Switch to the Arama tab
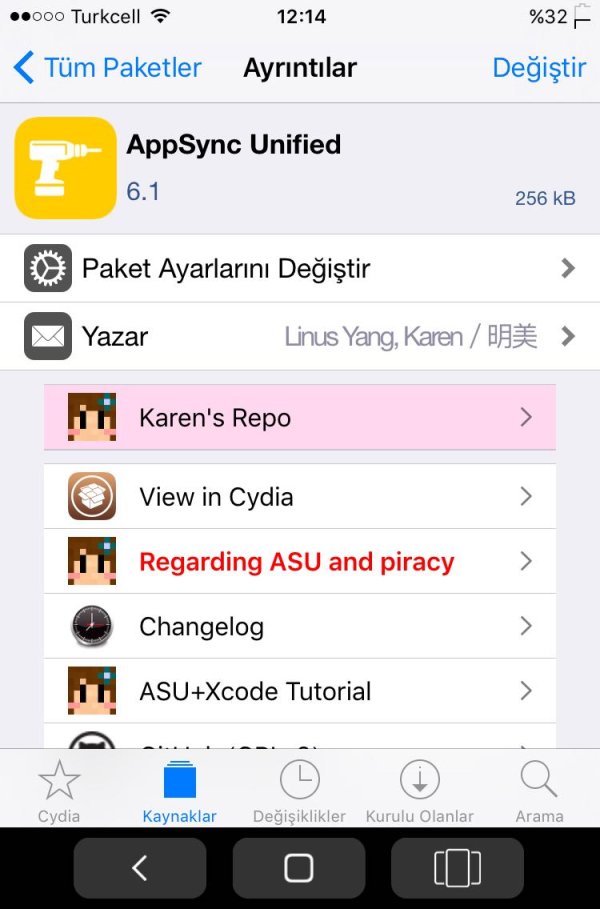The image size is (600, 909). [x=539, y=790]
